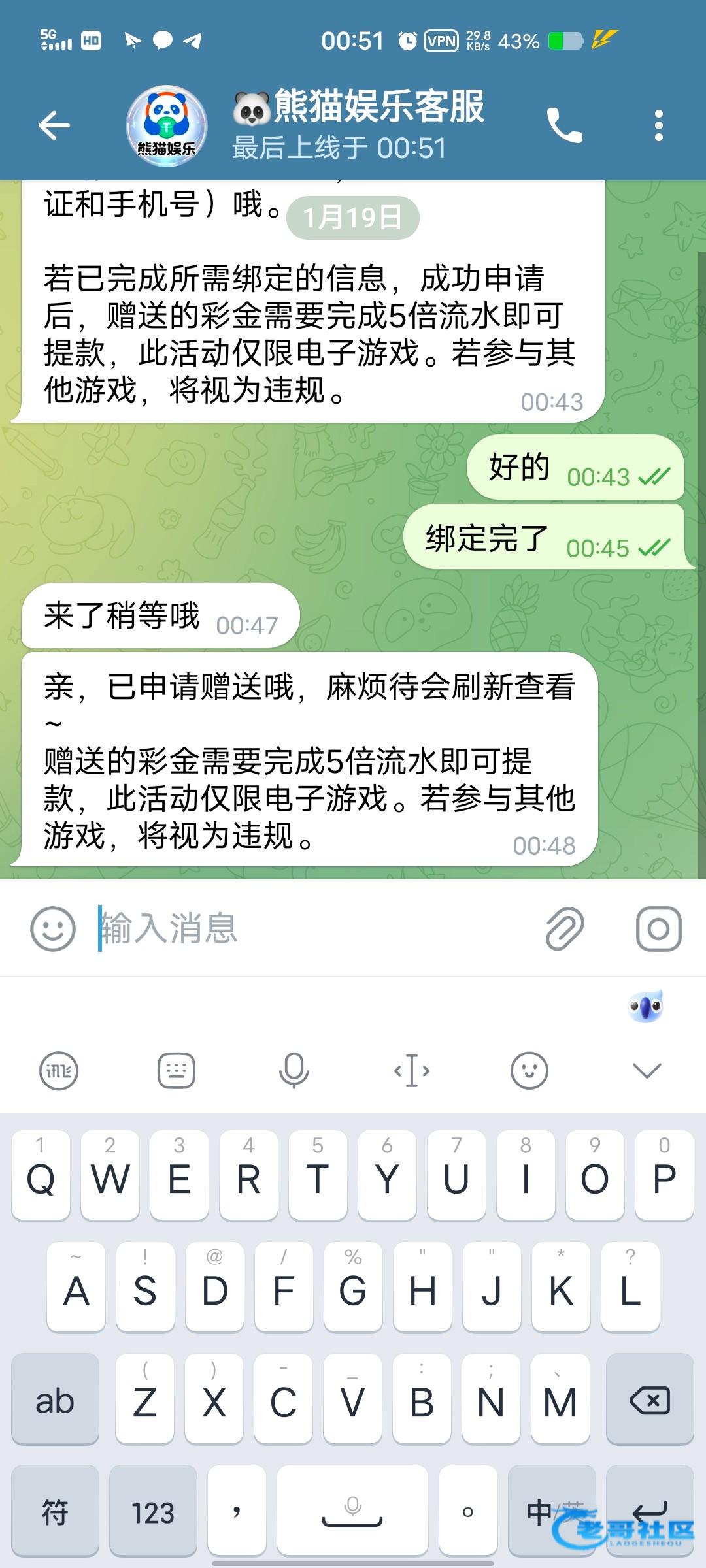This screenshot has height=1568, width=706.
Task: Start a voice call with 熊猫娱乐客服
Action: [x=564, y=125]
